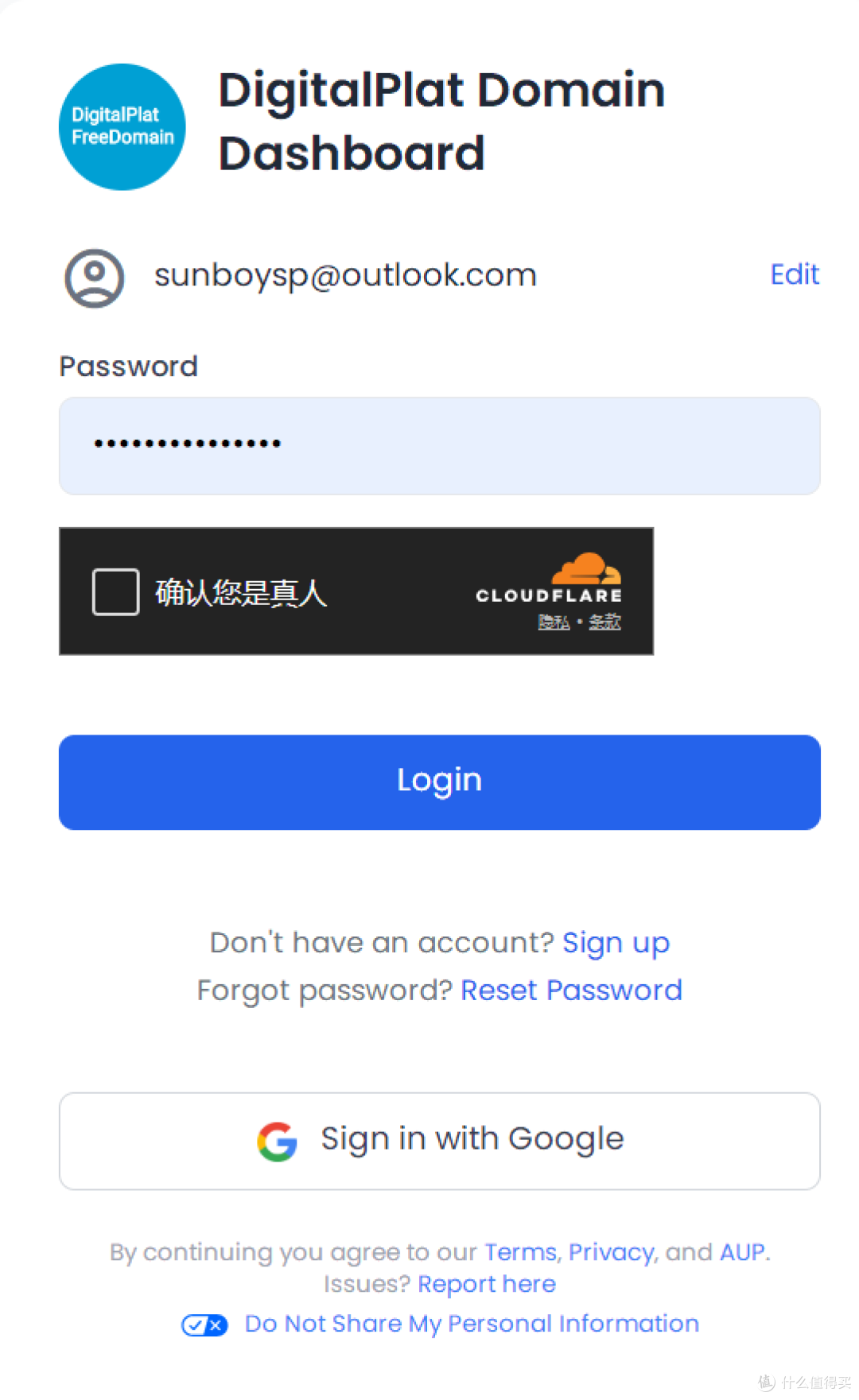The image size is (859, 1400).
Task: Click the 什么值得买 watermark icon
Action: coord(766,1383)
